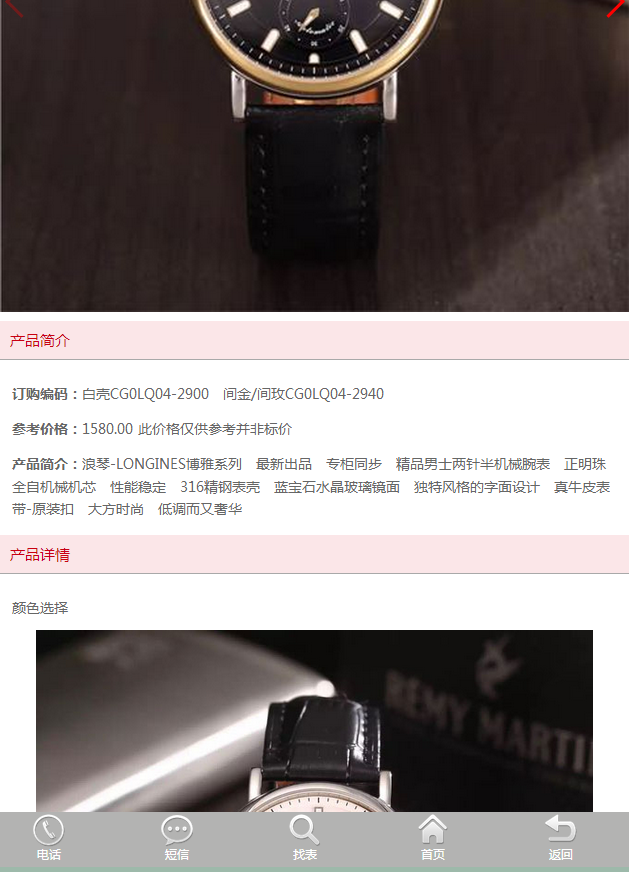629x872 pixels.
Task: Open 短信 to send a message
Action: [x=177, y=838]
